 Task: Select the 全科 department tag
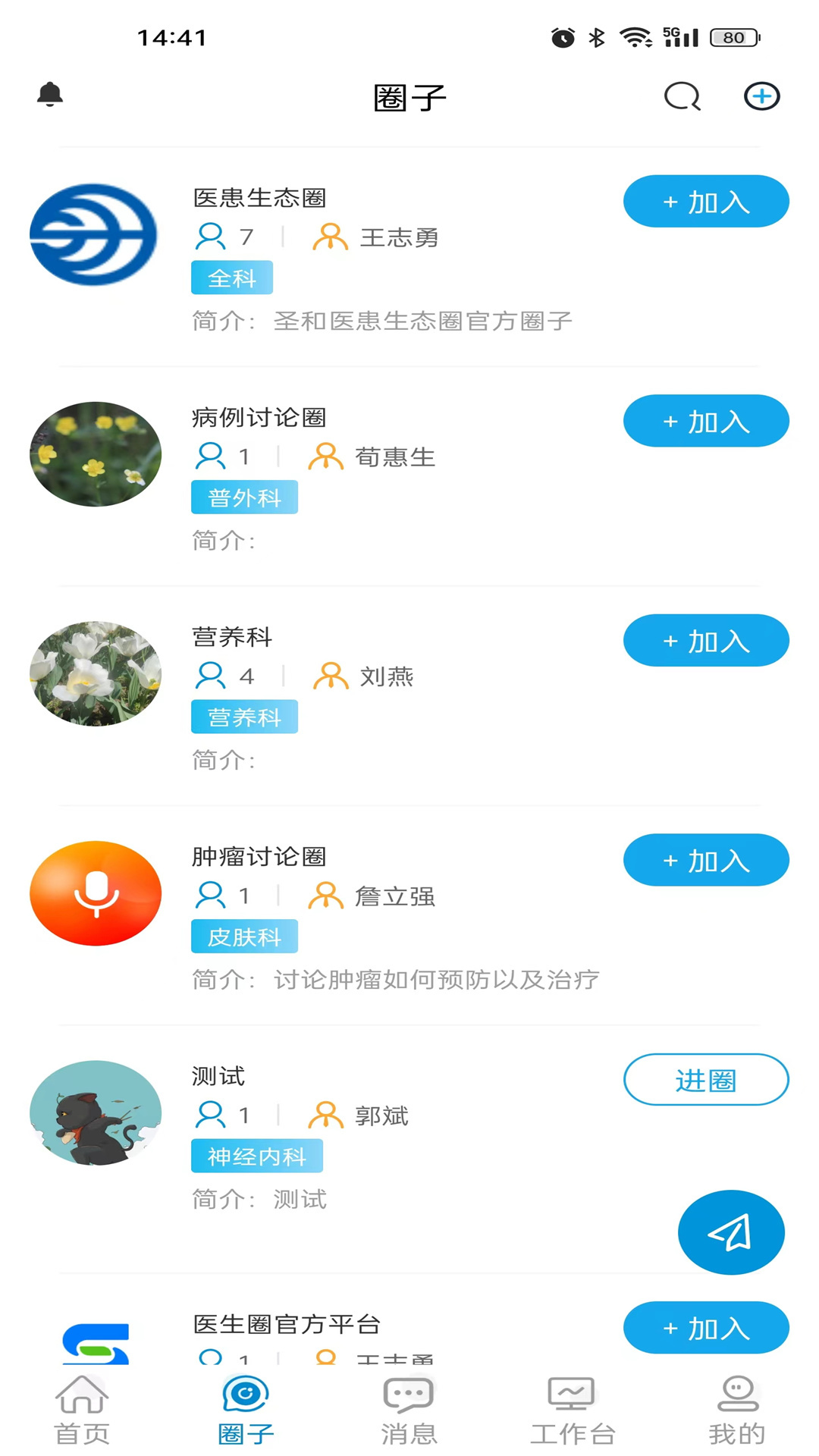tap(231, 278)
